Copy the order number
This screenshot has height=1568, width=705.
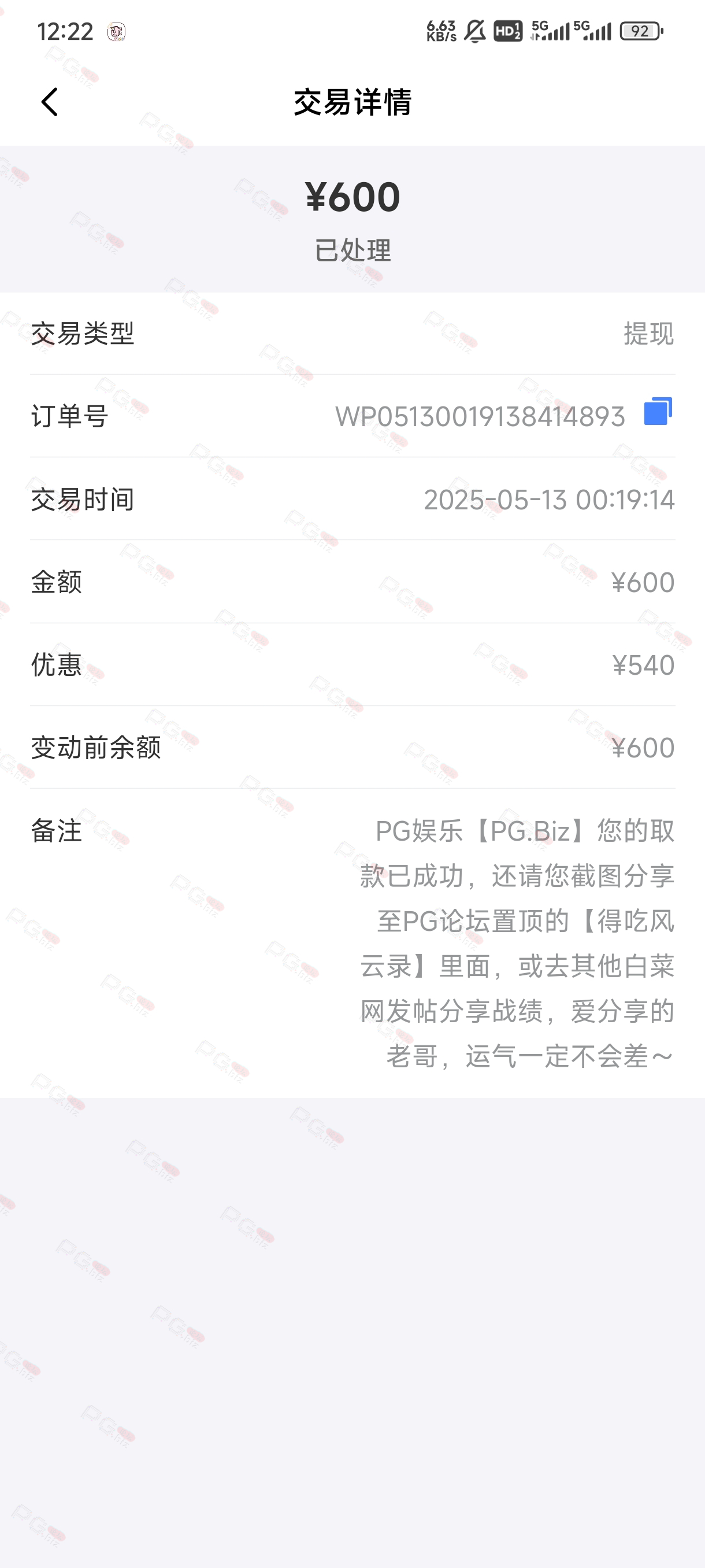(x=658, y=412)
